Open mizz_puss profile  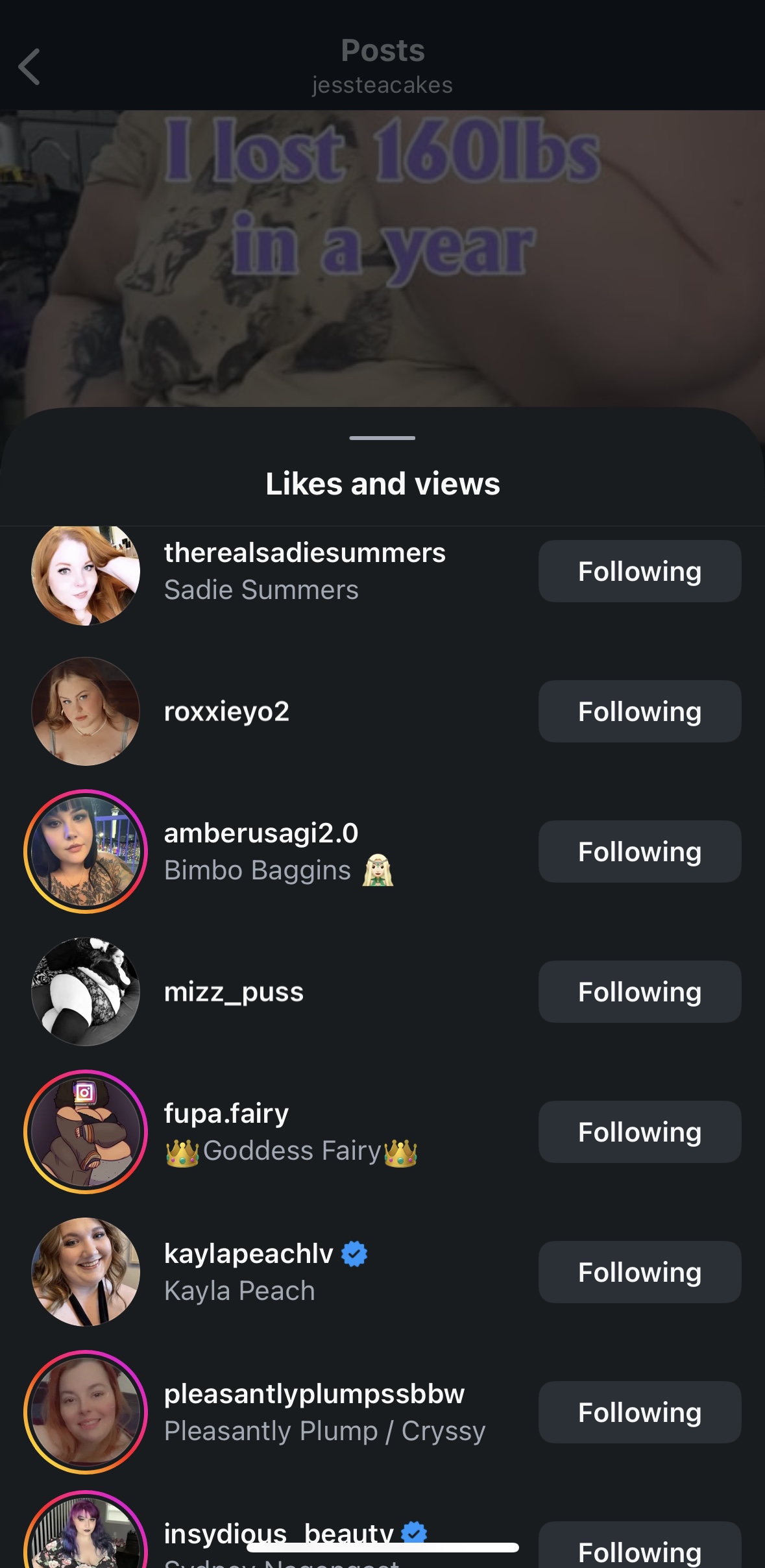click(x=234, y=992)
